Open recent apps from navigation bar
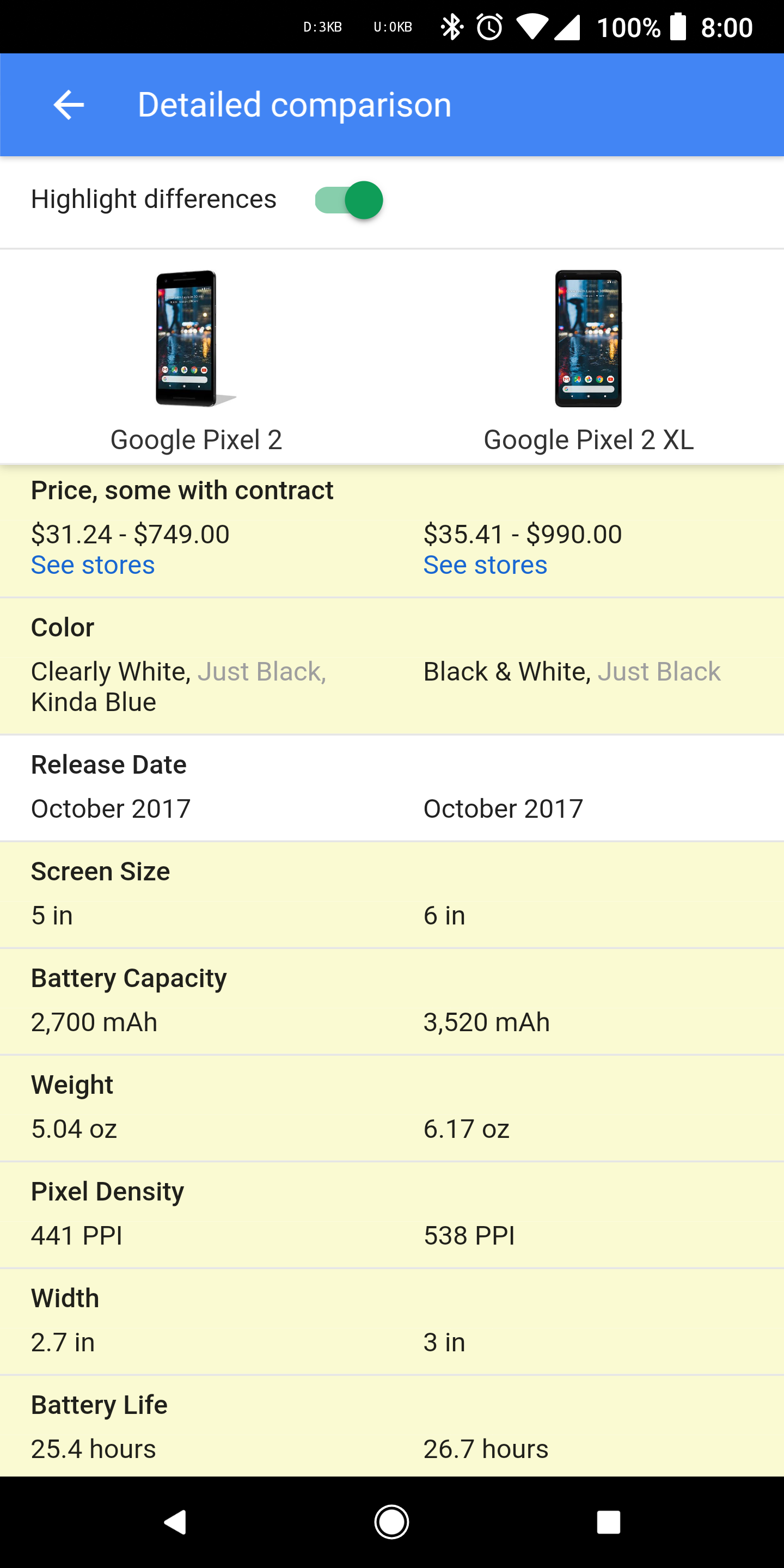784x1568 pixels. [608, 1522]
